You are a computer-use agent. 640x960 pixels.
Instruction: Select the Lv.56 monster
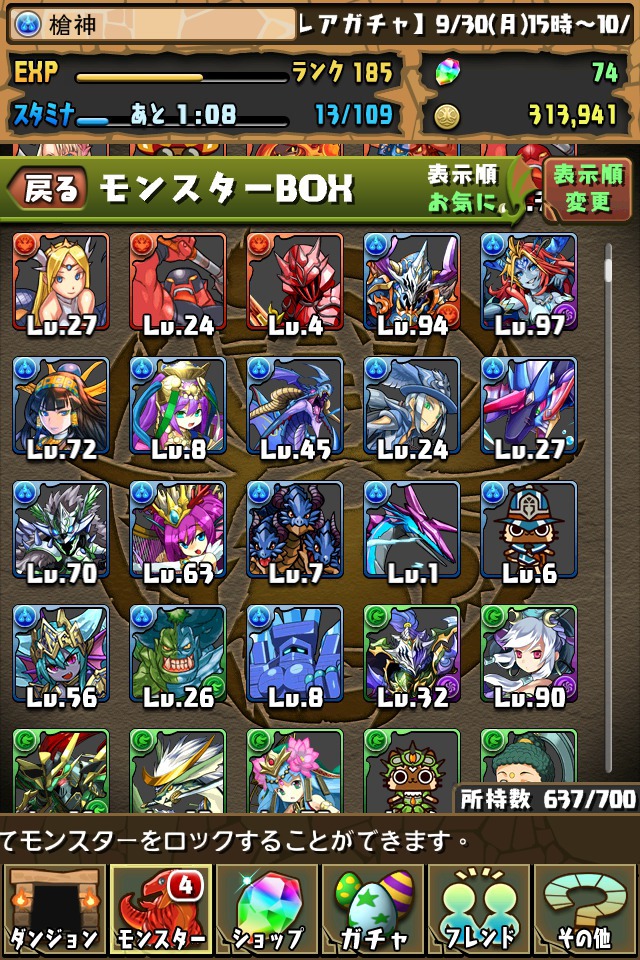(61, 654)
